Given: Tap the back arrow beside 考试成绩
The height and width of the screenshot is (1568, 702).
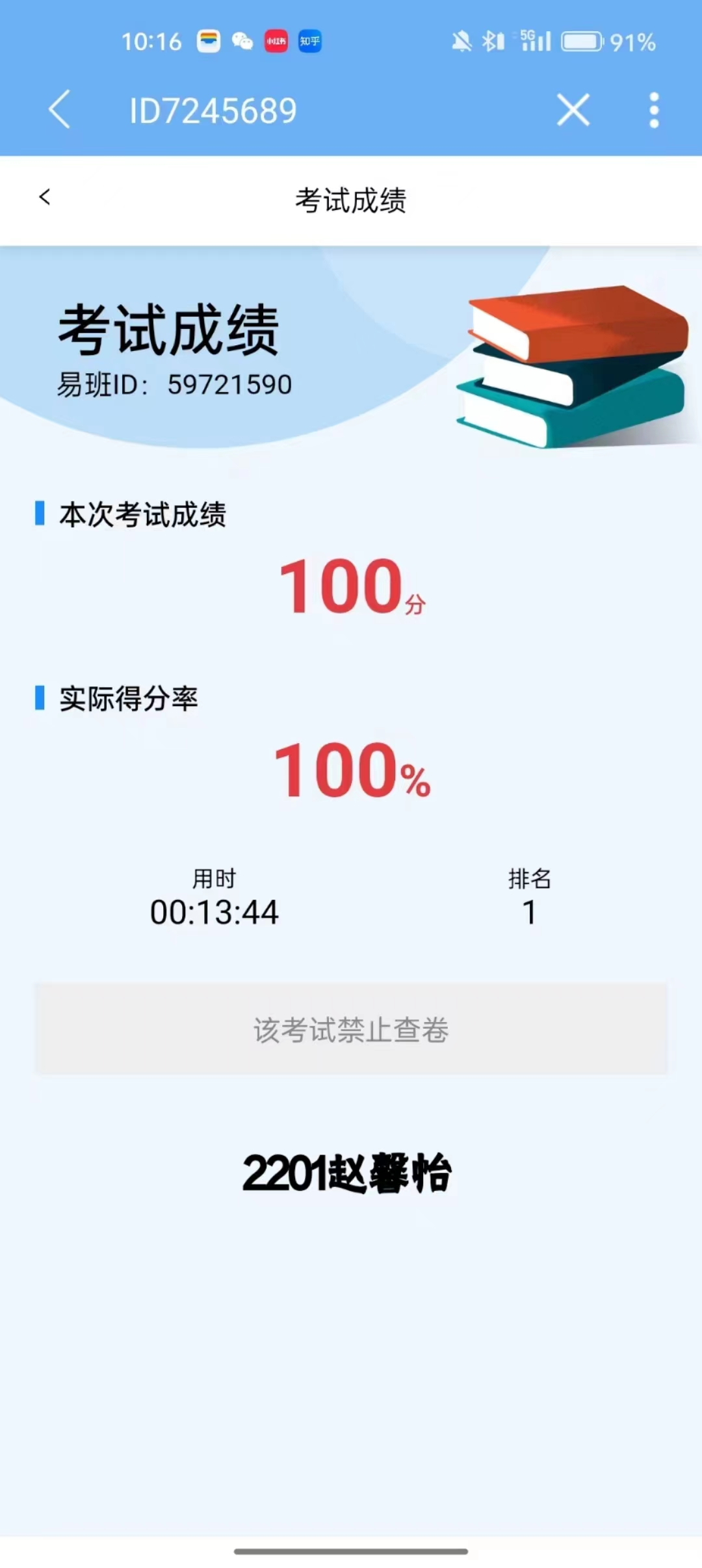Looking at the screenshot, I should click(45, 197).
